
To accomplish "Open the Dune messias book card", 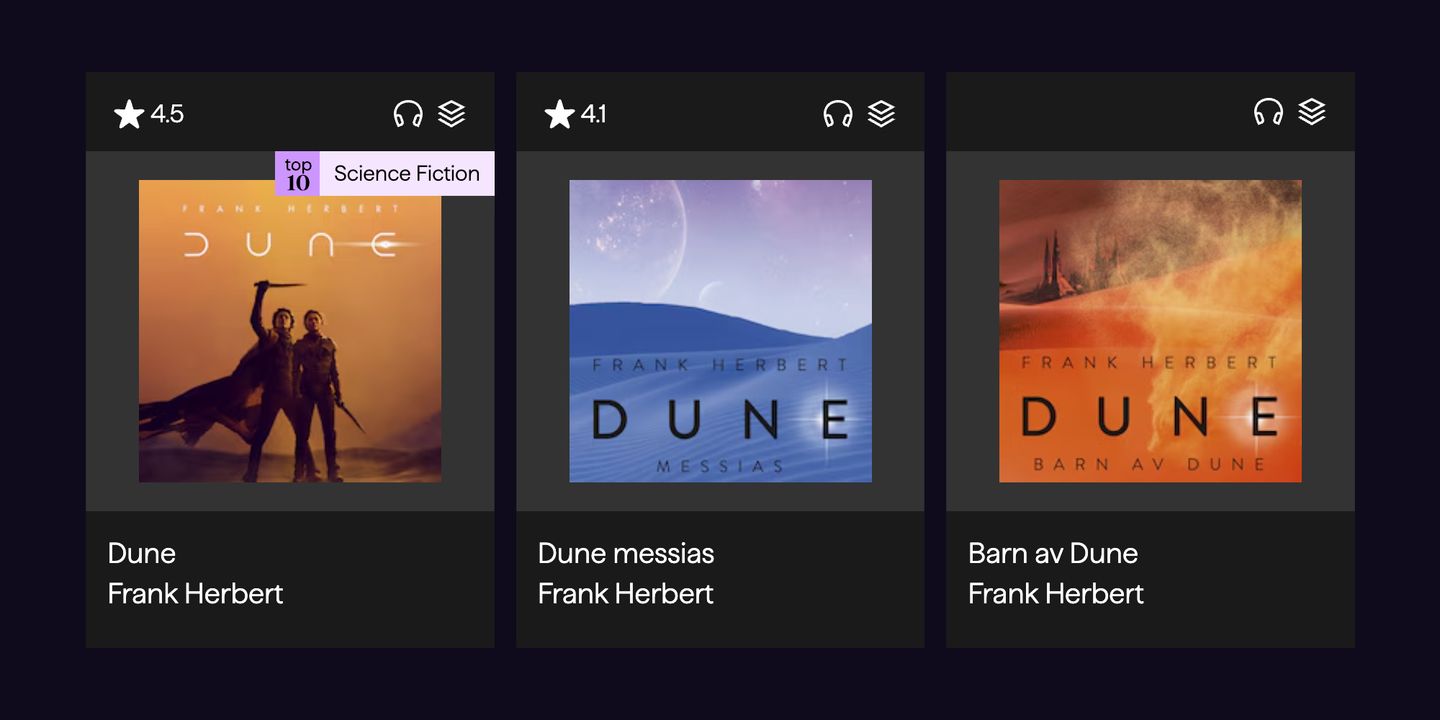I will (720, 331).
